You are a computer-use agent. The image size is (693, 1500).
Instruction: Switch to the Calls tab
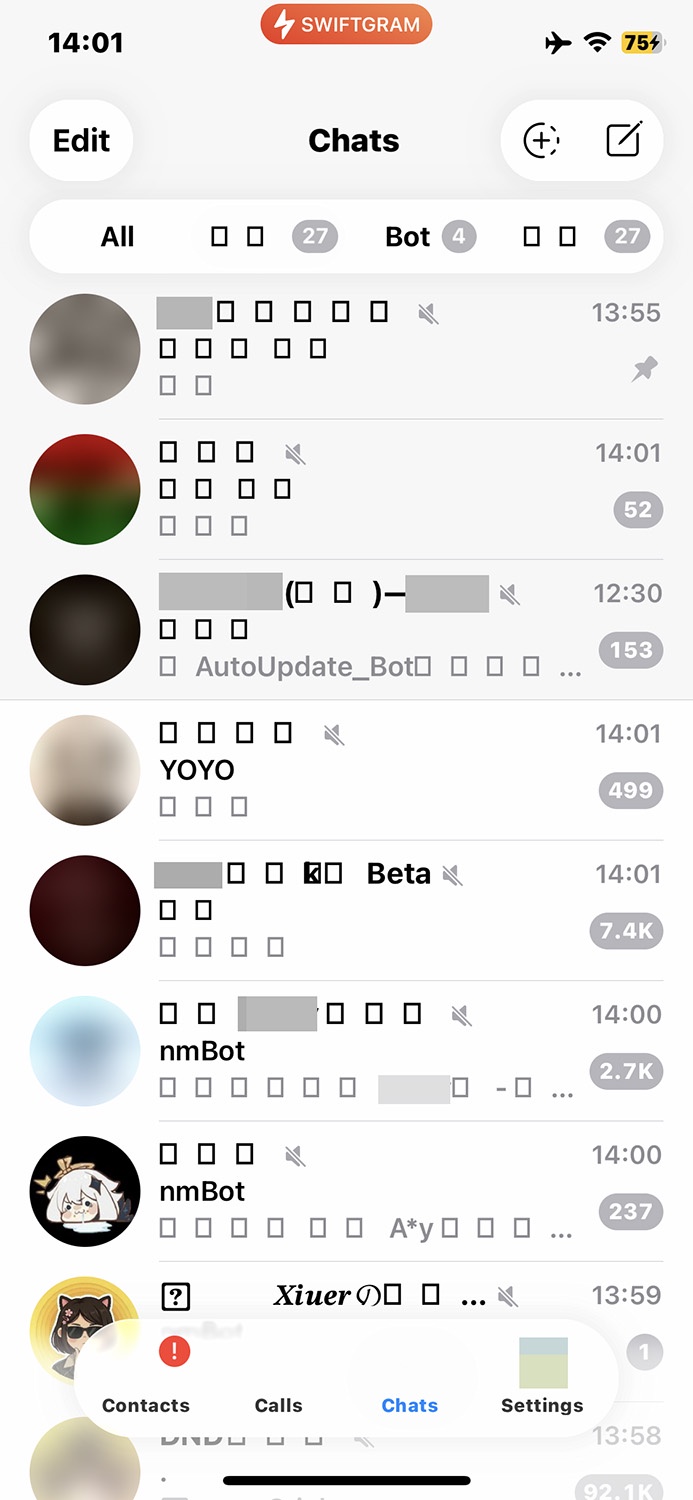click(278, 1377)
